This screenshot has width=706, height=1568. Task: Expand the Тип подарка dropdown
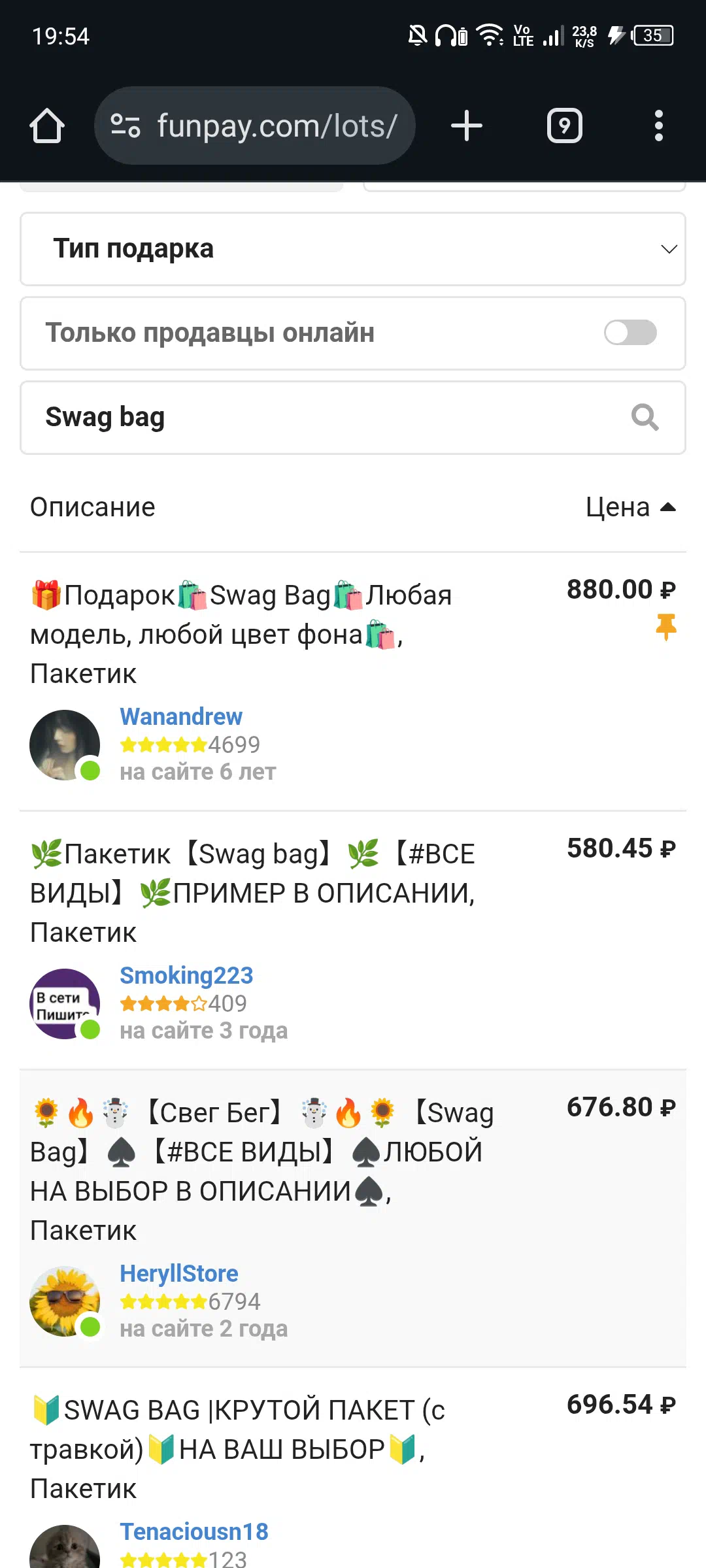(353, 249)
